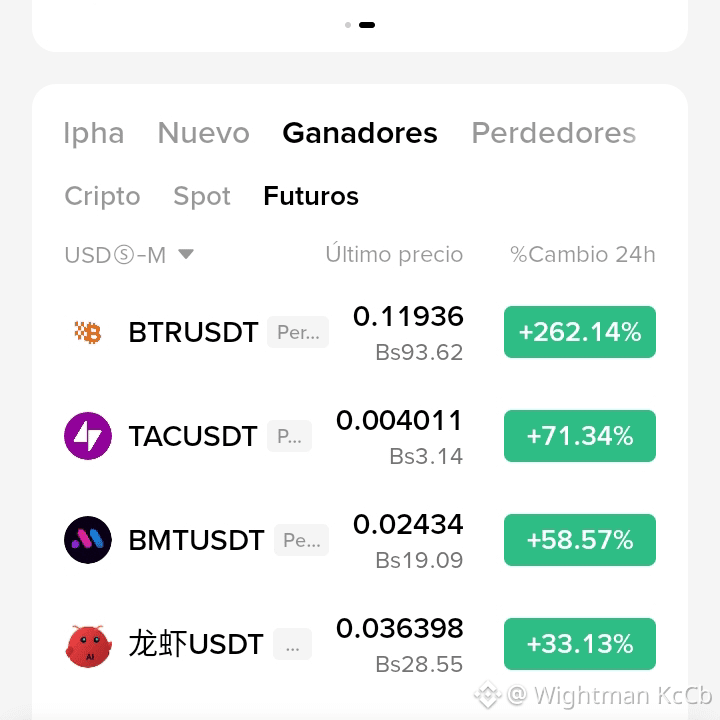This screenshot has width=720, height=720.
Task: Switch to the Nuevo tab
Action: [203, 133]
